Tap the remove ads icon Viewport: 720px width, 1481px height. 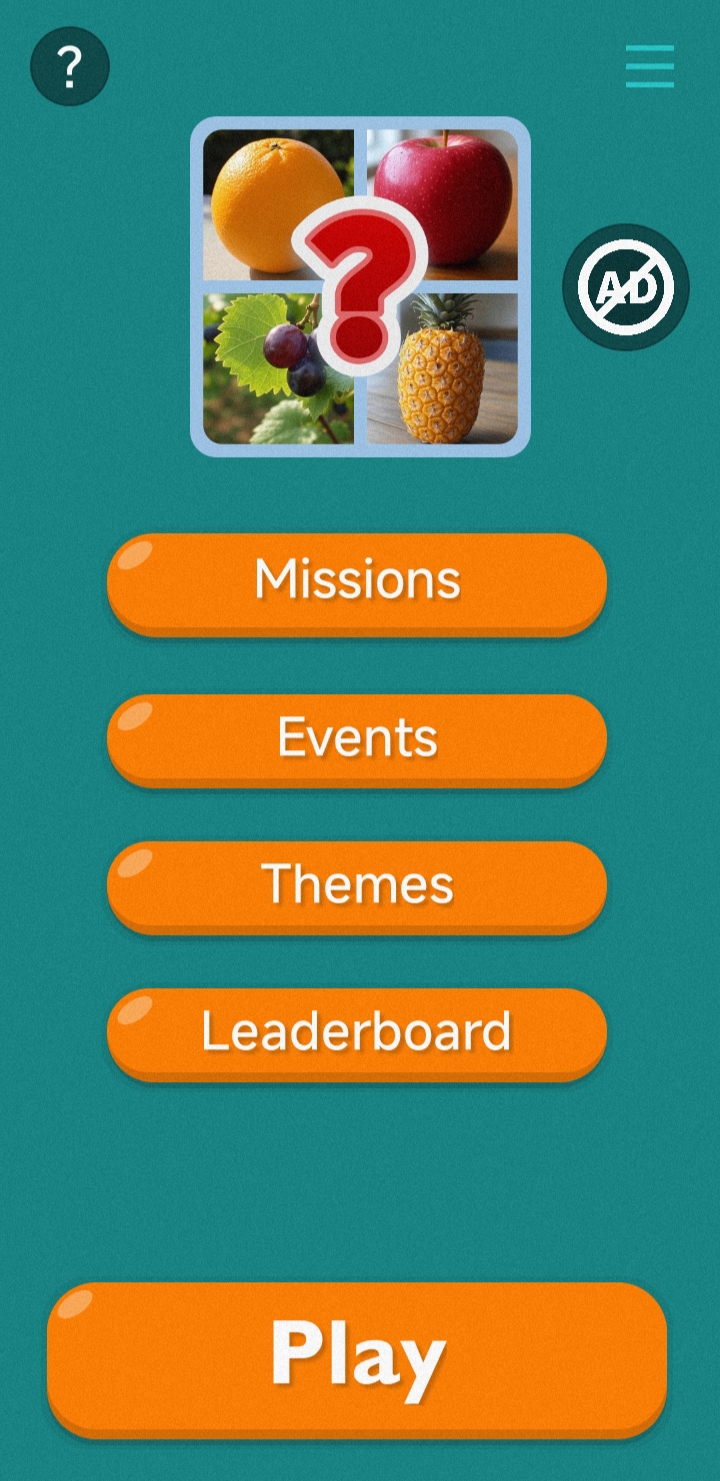coord(626,287)
